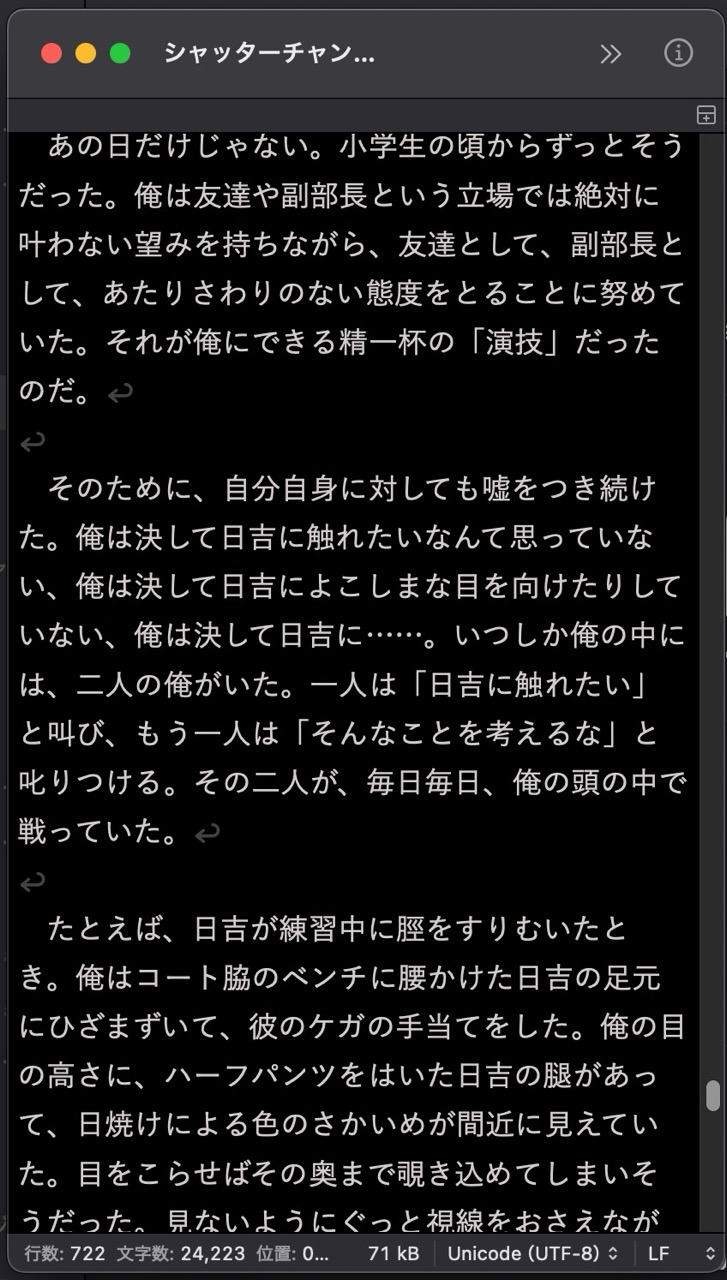Open the LF line endings menu
This screenshot has height=1280, width=727.
tap(682, 1253)
